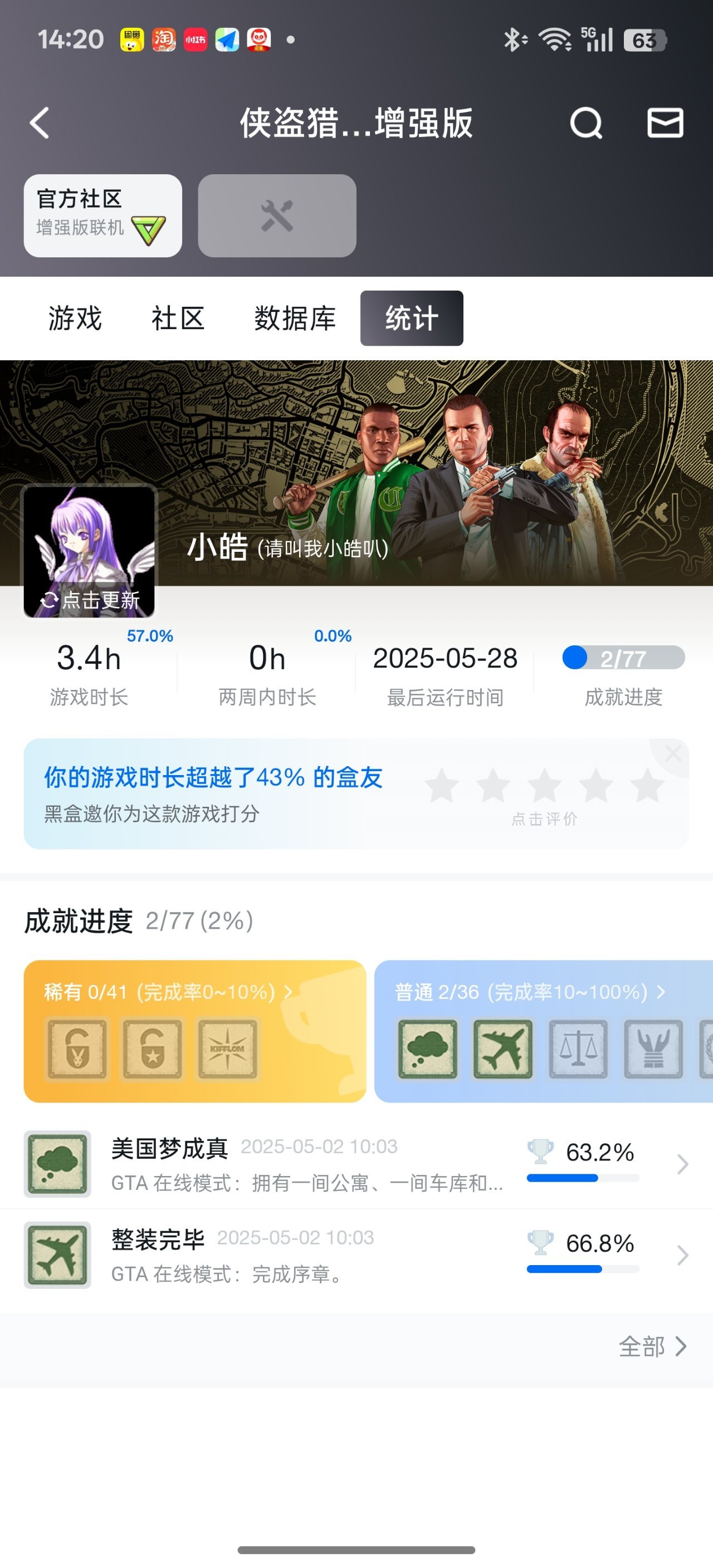Open the 美国梦成真 achievement row
713x1568 pixels.
click(356, 1164)
